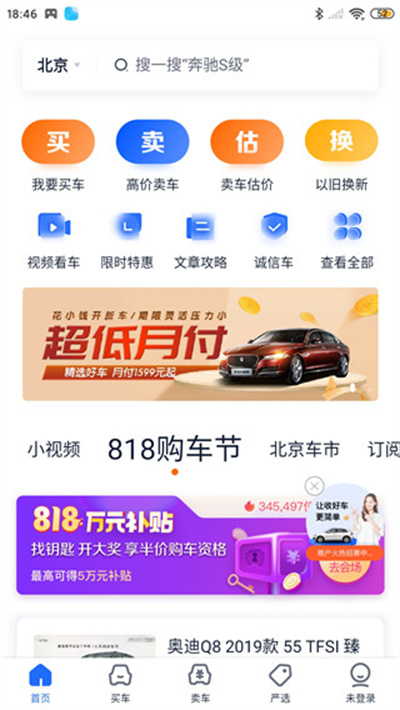
Task: Open 我要买车 buy button
Action: click(58, 155)
